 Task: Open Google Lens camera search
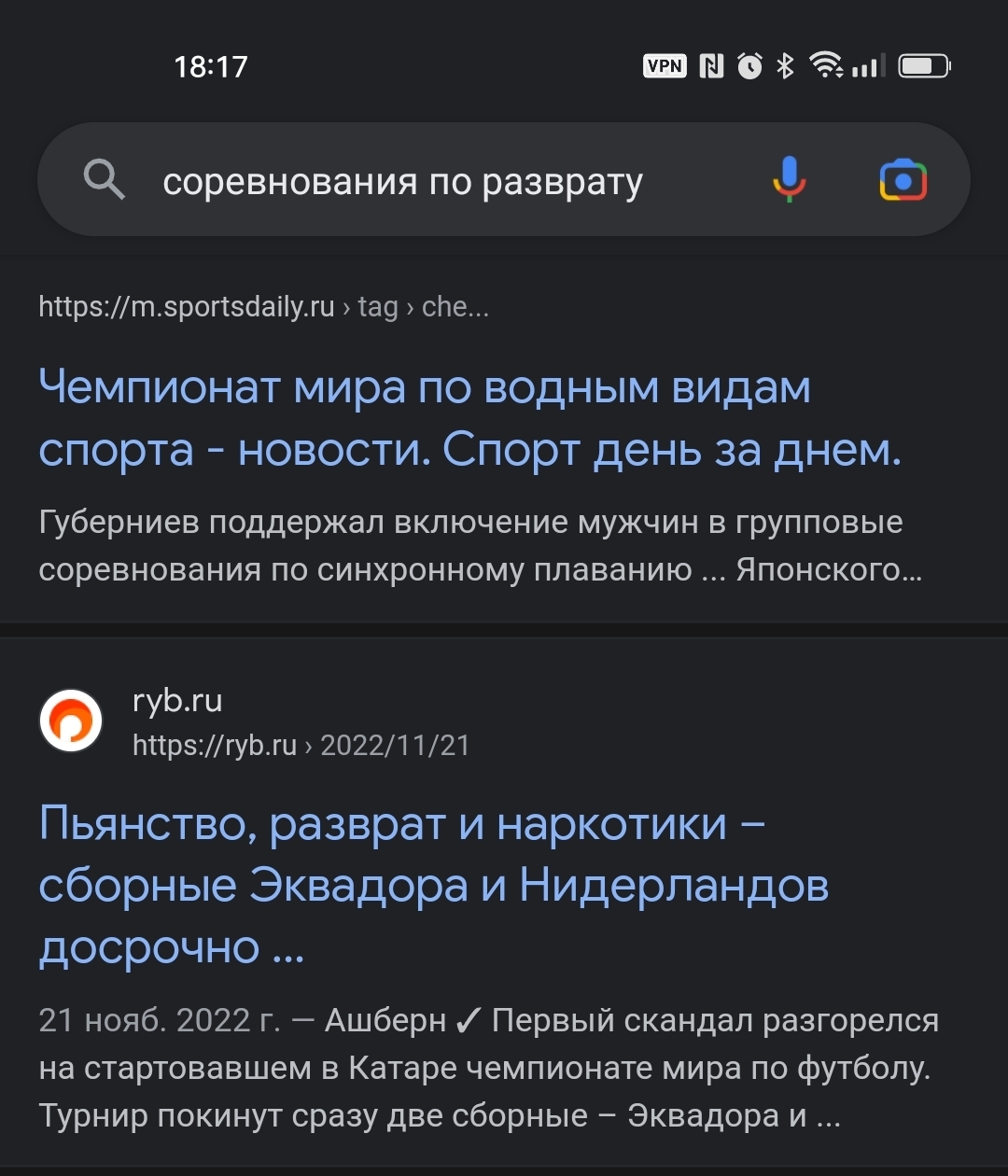point(903,179)
